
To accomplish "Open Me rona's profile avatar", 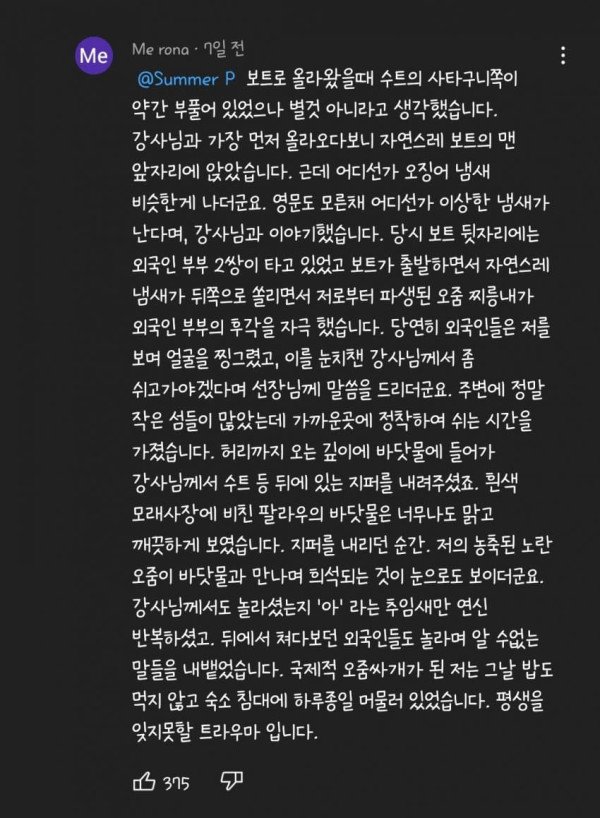I will (x=96, y=57).
